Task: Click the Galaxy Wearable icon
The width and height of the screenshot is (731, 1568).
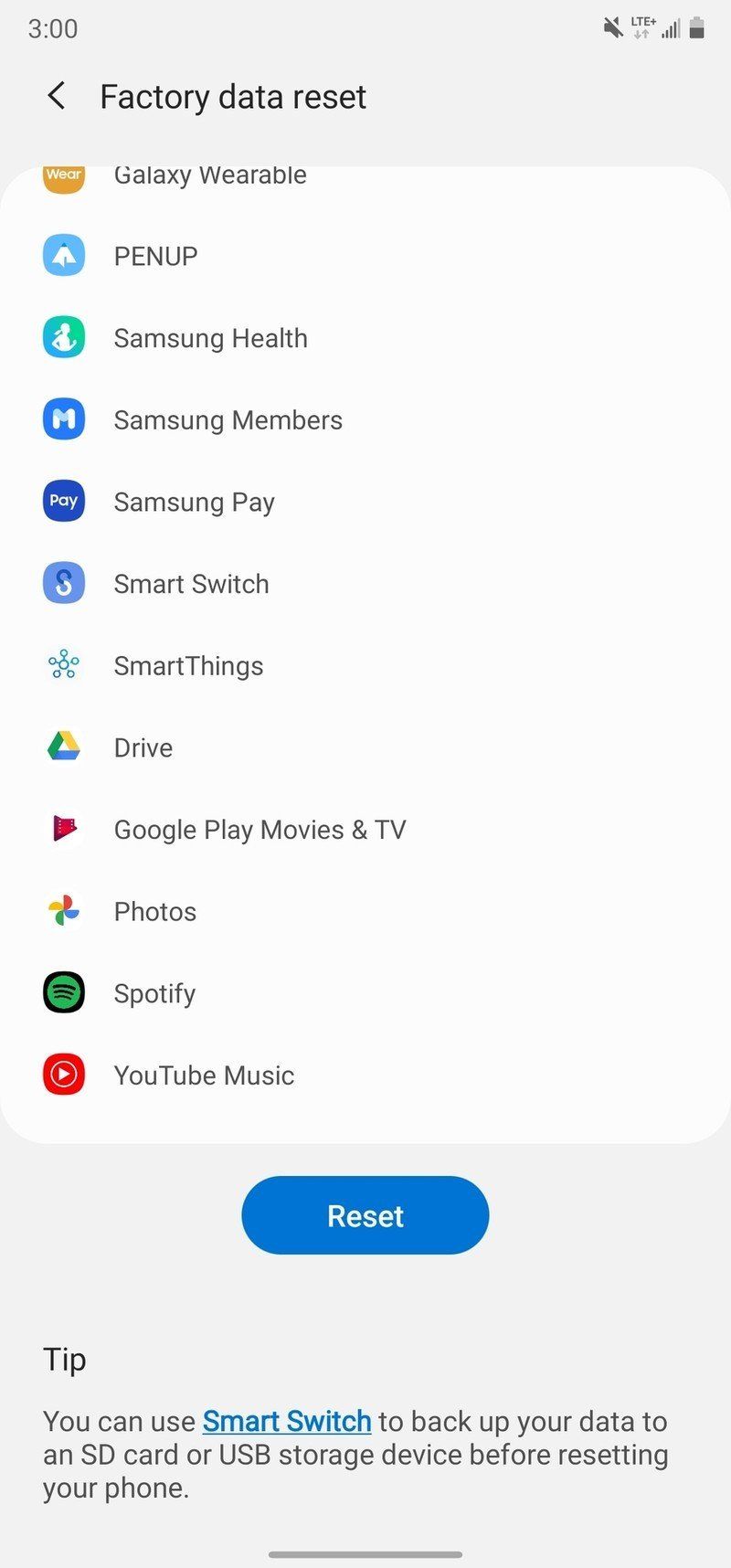Action: 62,175
